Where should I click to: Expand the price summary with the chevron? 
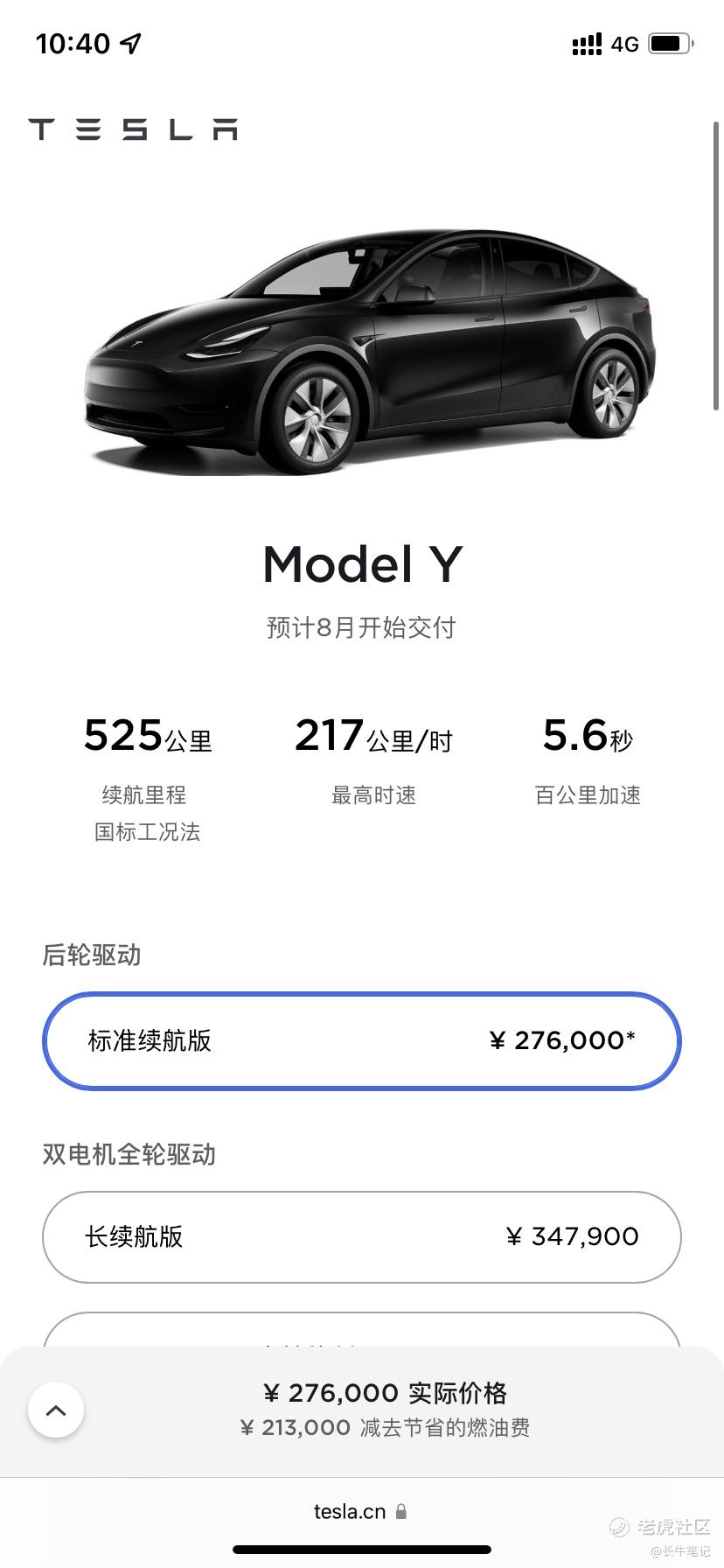[56, 1410]
